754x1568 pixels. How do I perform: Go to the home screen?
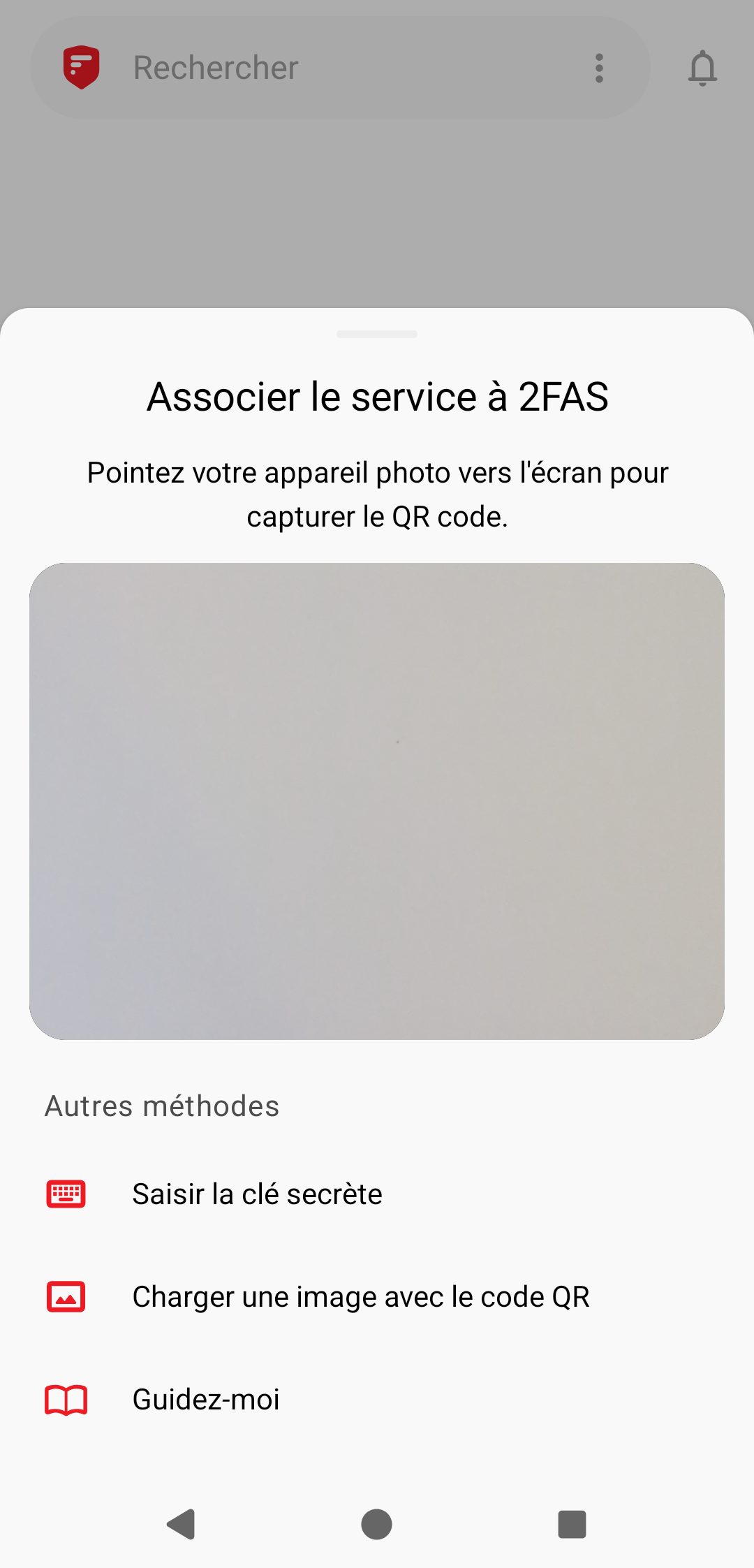[x=377, y=1524]
